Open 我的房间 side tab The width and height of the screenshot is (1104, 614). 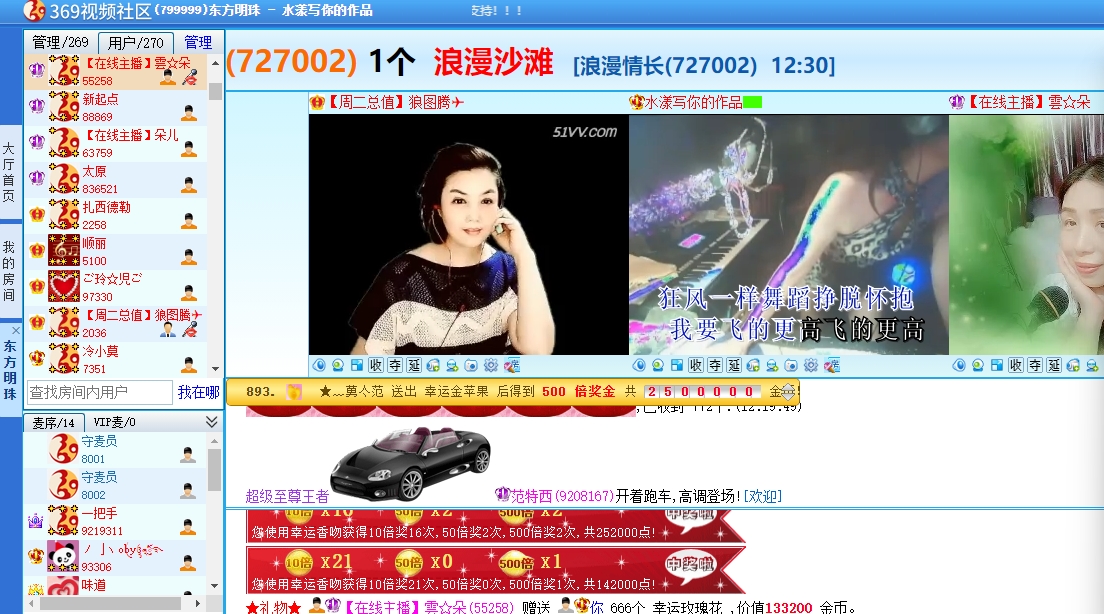9,271
